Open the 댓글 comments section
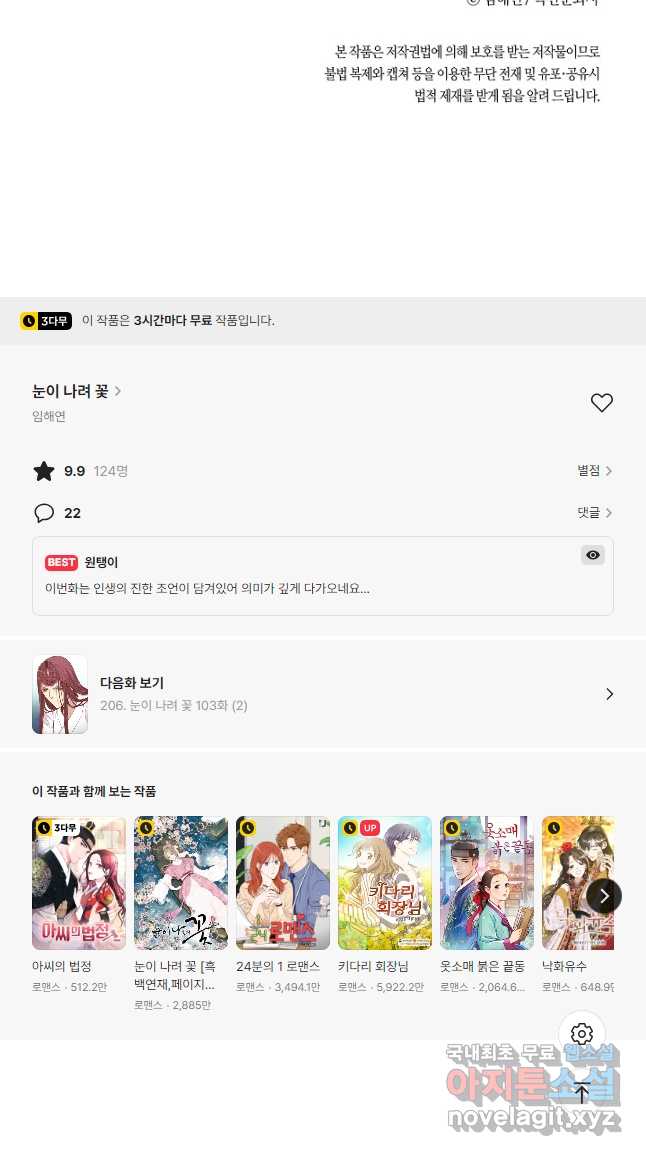The height and width of the screenshot is (1156, 646). (594, 512)
